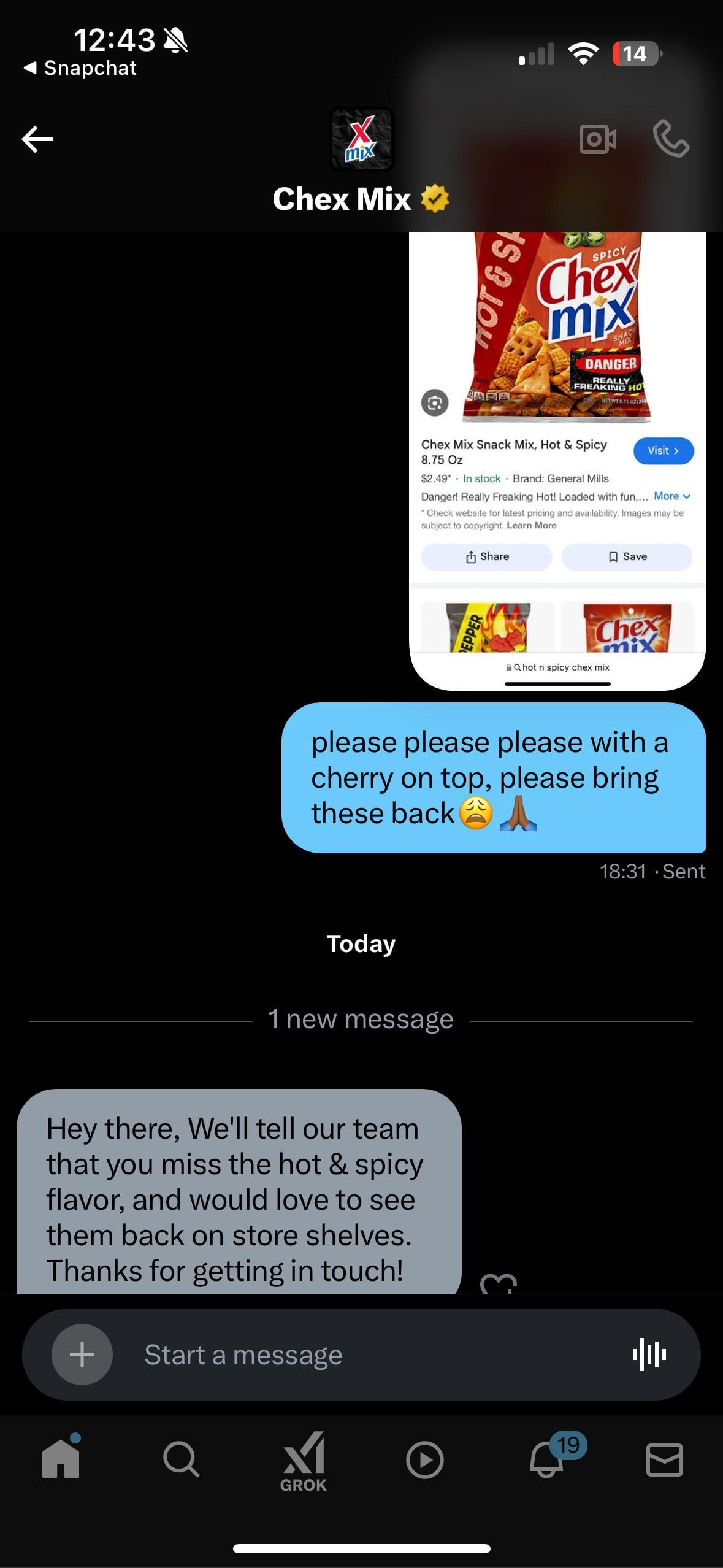This screenshot has width=723, height=1568.
Task: Return to Snapchat via the status bar link
Action: pos(80,67)
